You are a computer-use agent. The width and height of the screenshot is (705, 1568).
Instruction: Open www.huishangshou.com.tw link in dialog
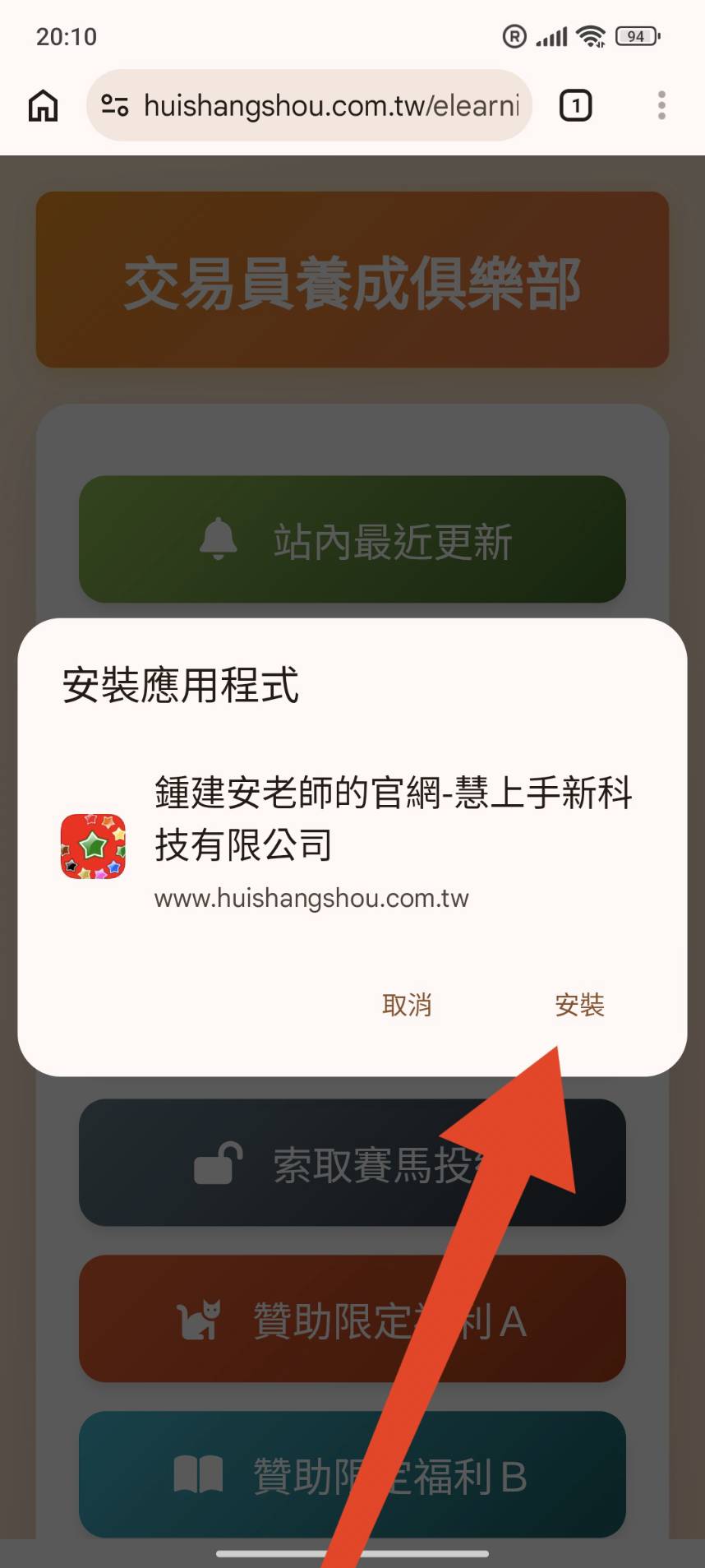(x=311, y=898)
